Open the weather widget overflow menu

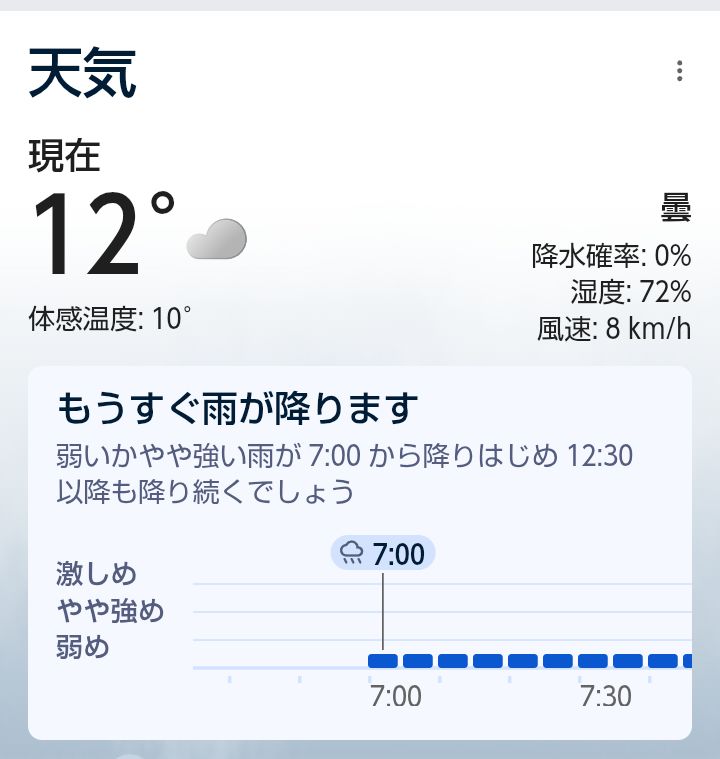coord(679,71)
